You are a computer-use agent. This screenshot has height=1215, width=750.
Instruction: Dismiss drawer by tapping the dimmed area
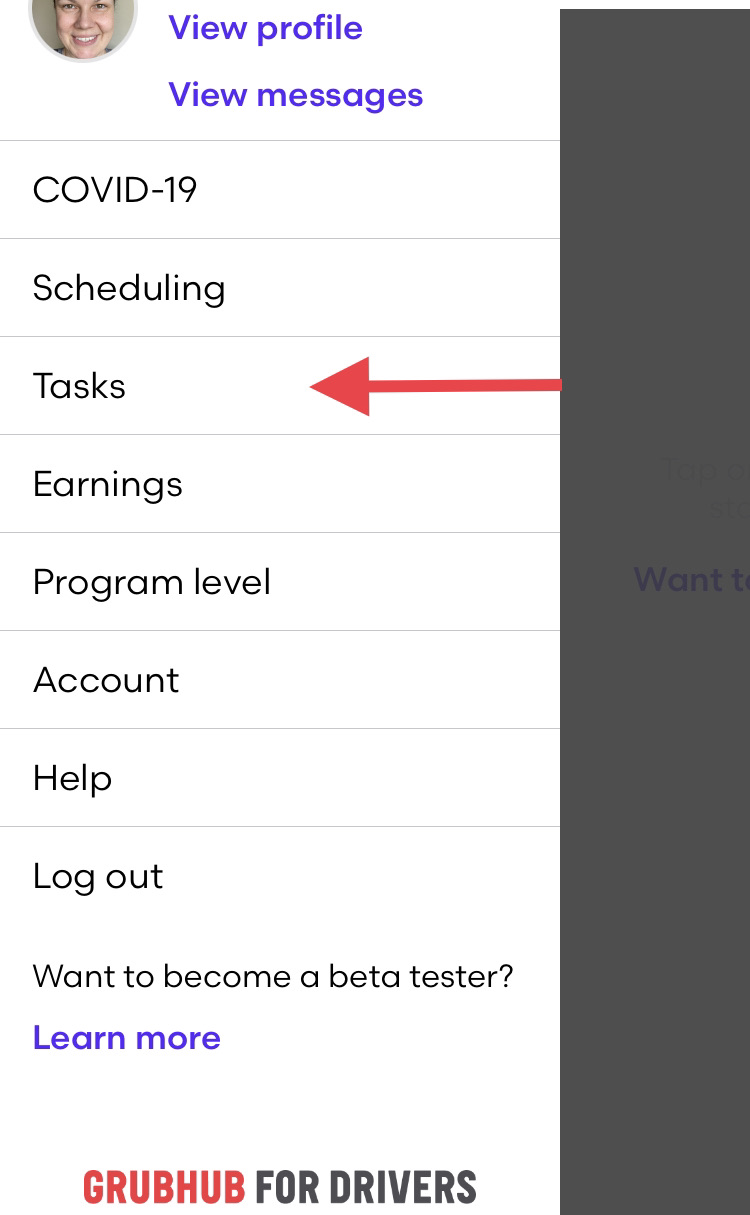pyautogui.click(x=655, y=800)
